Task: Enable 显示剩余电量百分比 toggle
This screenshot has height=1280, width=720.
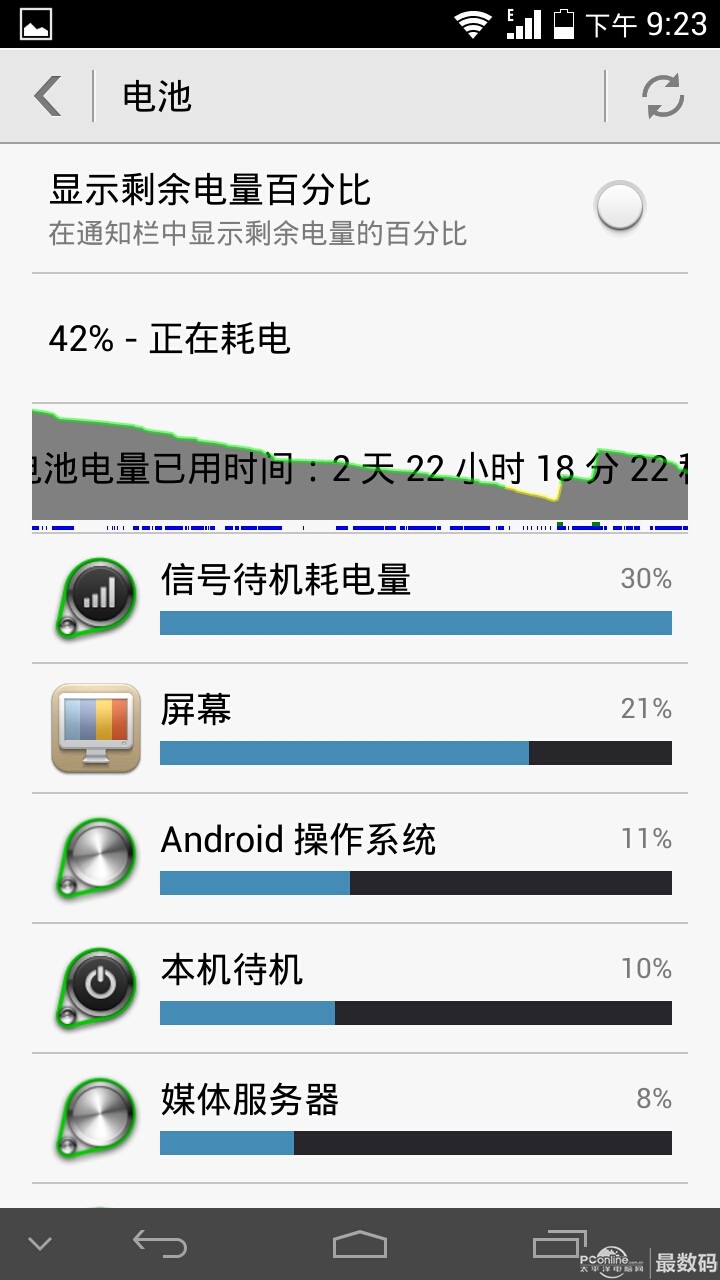Action: (619, 207)
